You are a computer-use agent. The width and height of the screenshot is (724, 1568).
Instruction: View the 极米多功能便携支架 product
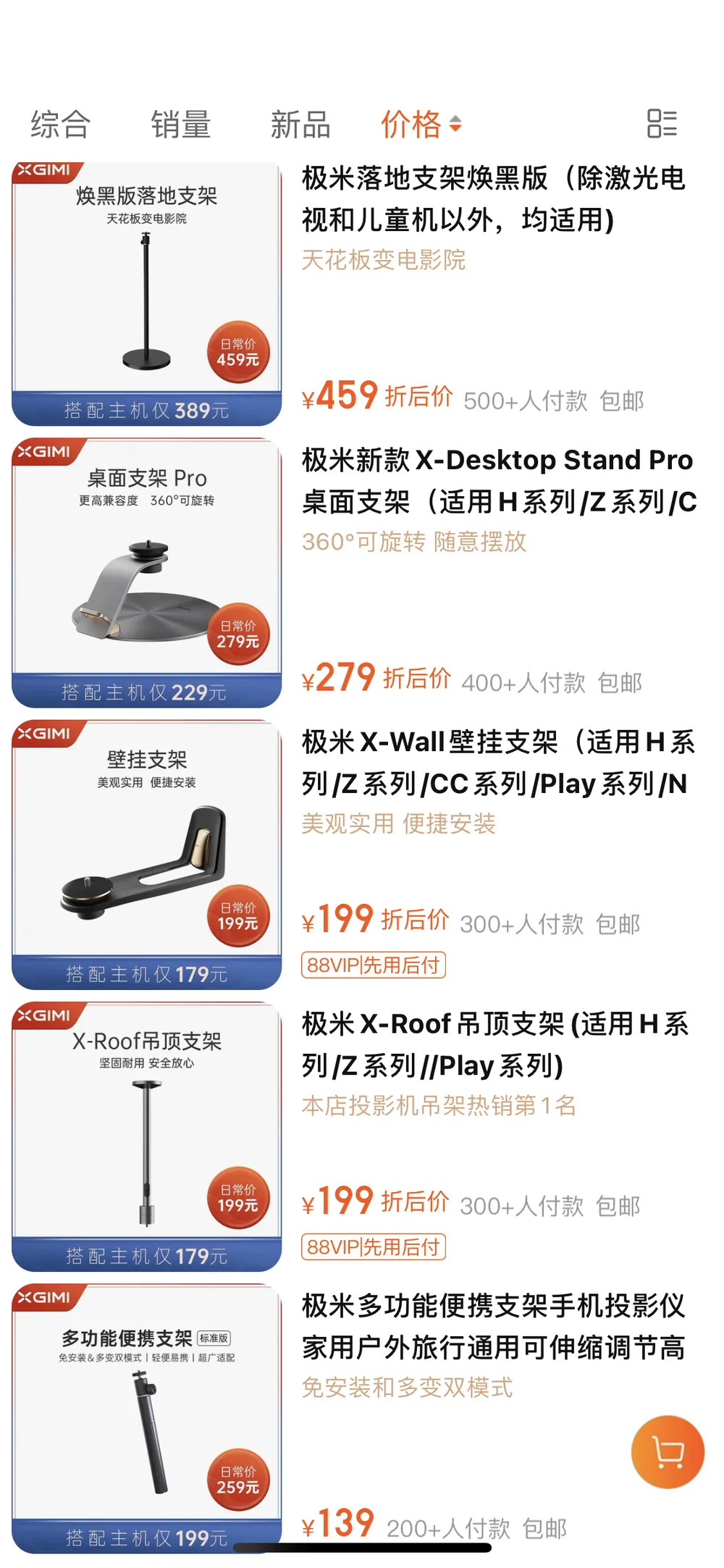(x=492, y=1327)
